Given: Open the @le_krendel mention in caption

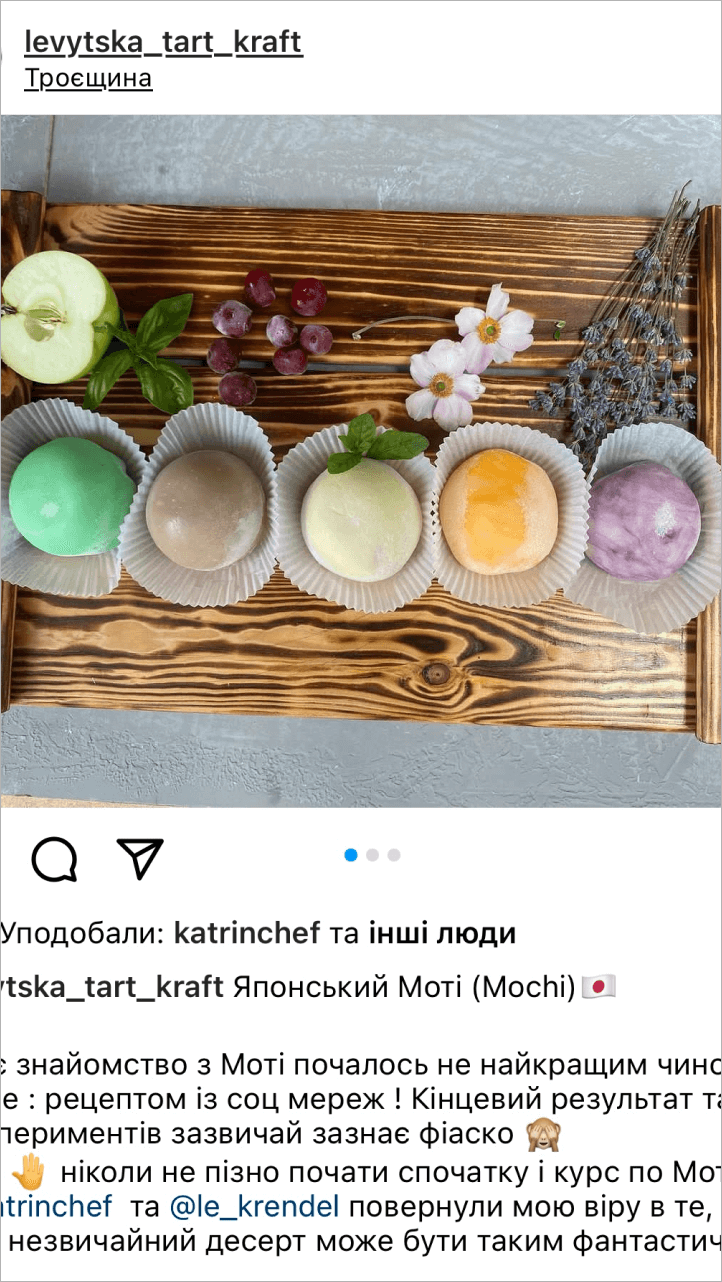Looking at the screenshot, I should point(253,1206).
